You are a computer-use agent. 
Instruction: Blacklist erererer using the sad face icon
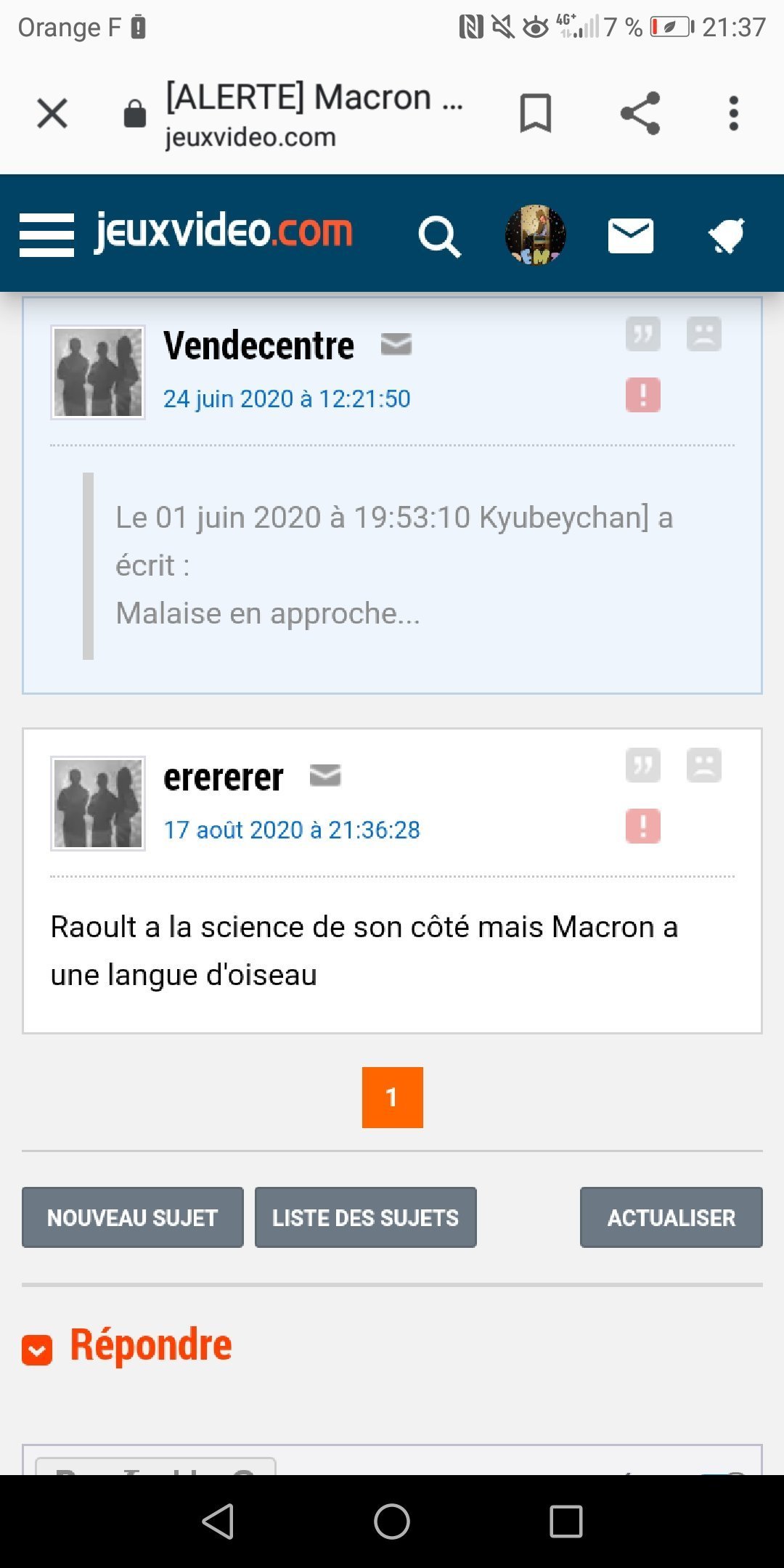click(704, 765)
